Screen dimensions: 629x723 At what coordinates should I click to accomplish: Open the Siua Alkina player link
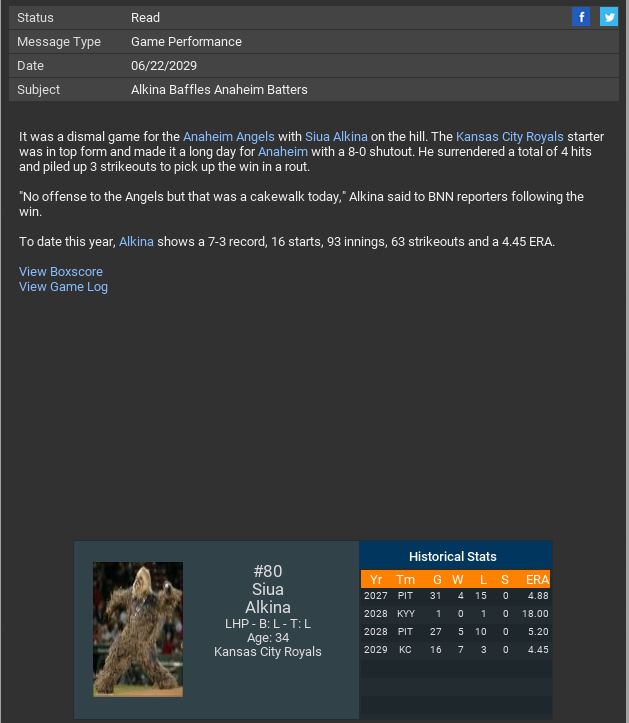click(336, 137)
